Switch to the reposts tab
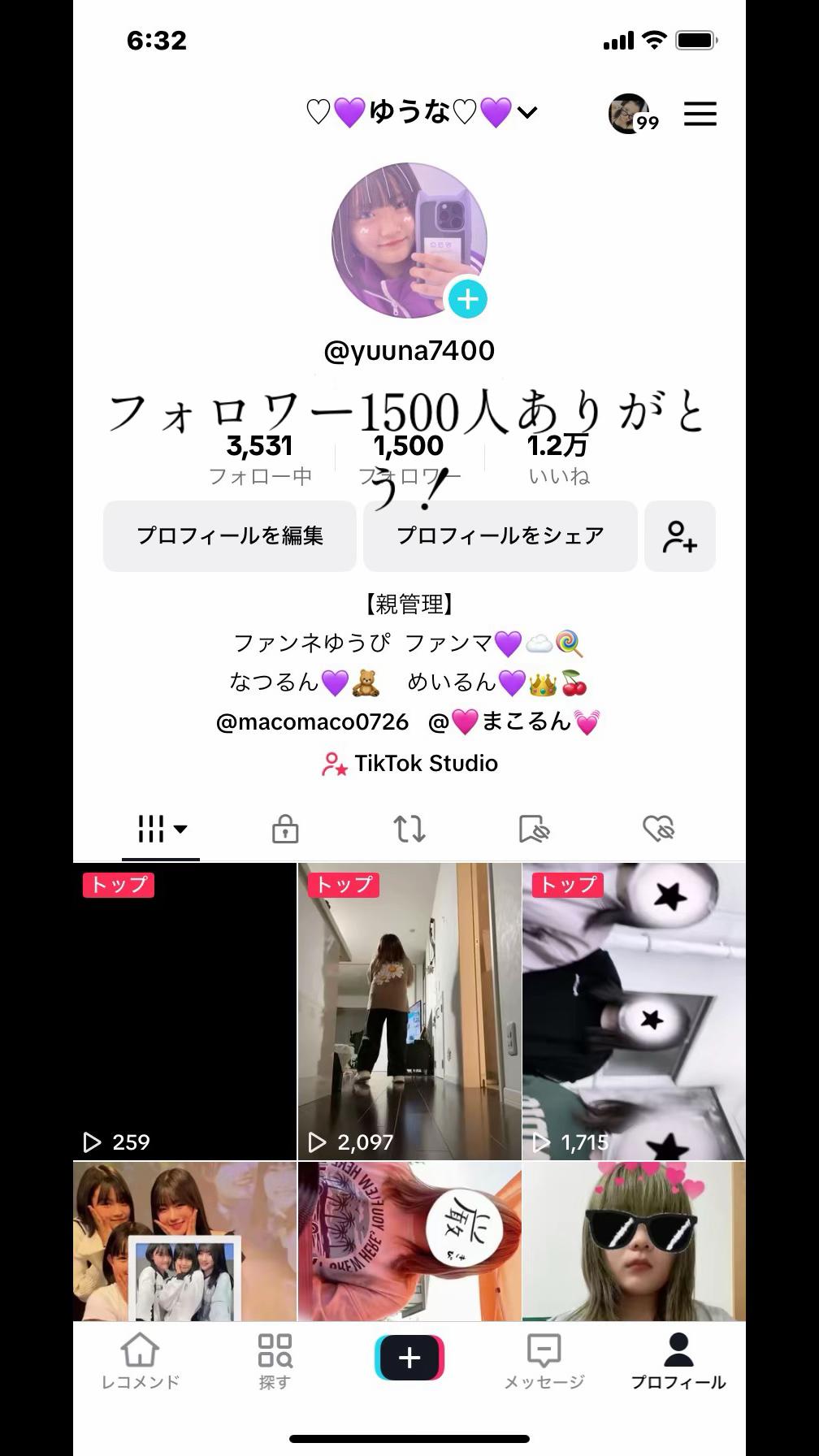This screenshot has height=1456, width=819. point(409,830)
